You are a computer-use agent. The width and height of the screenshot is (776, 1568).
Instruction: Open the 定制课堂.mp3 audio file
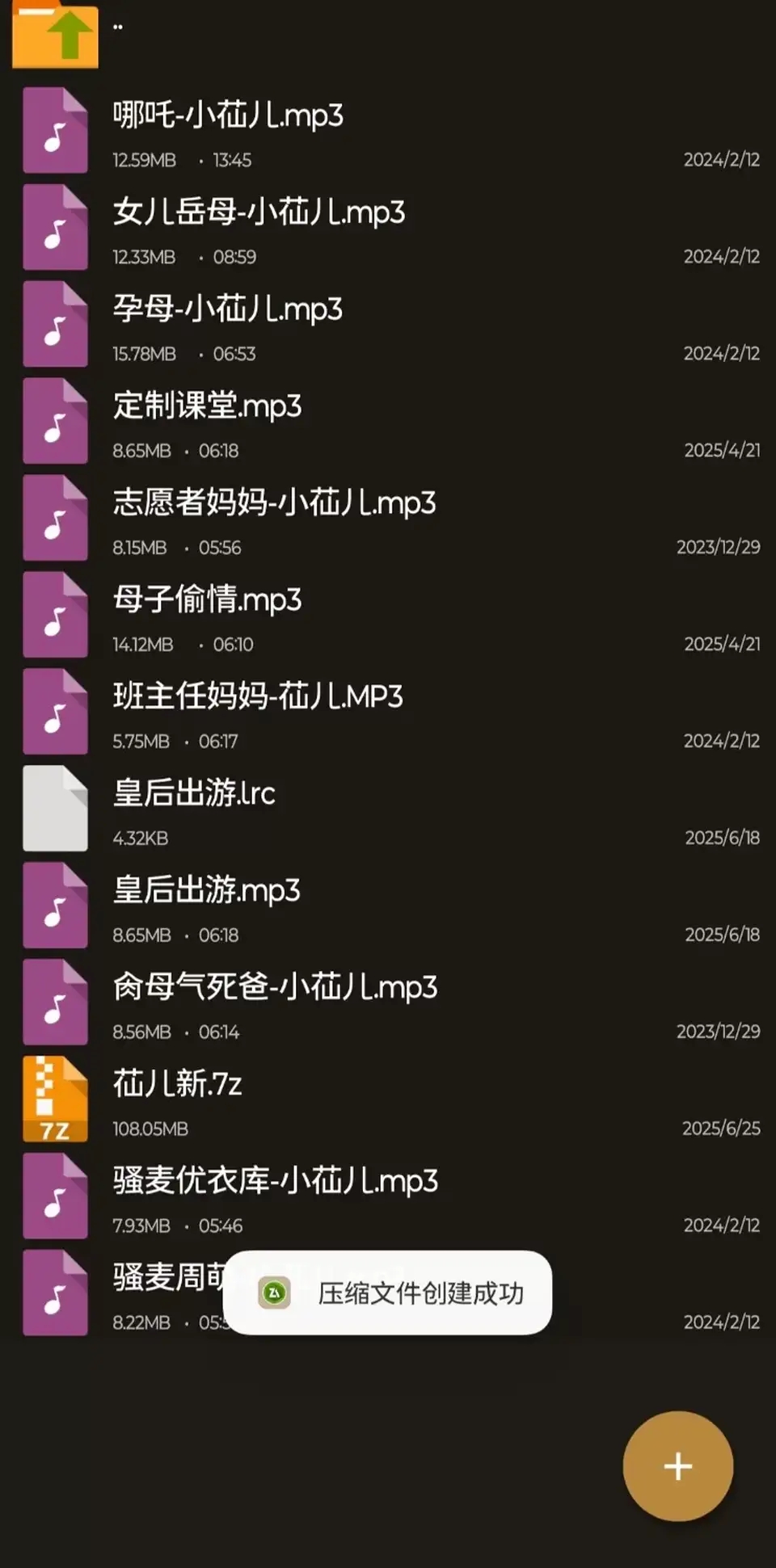point(207,406)
